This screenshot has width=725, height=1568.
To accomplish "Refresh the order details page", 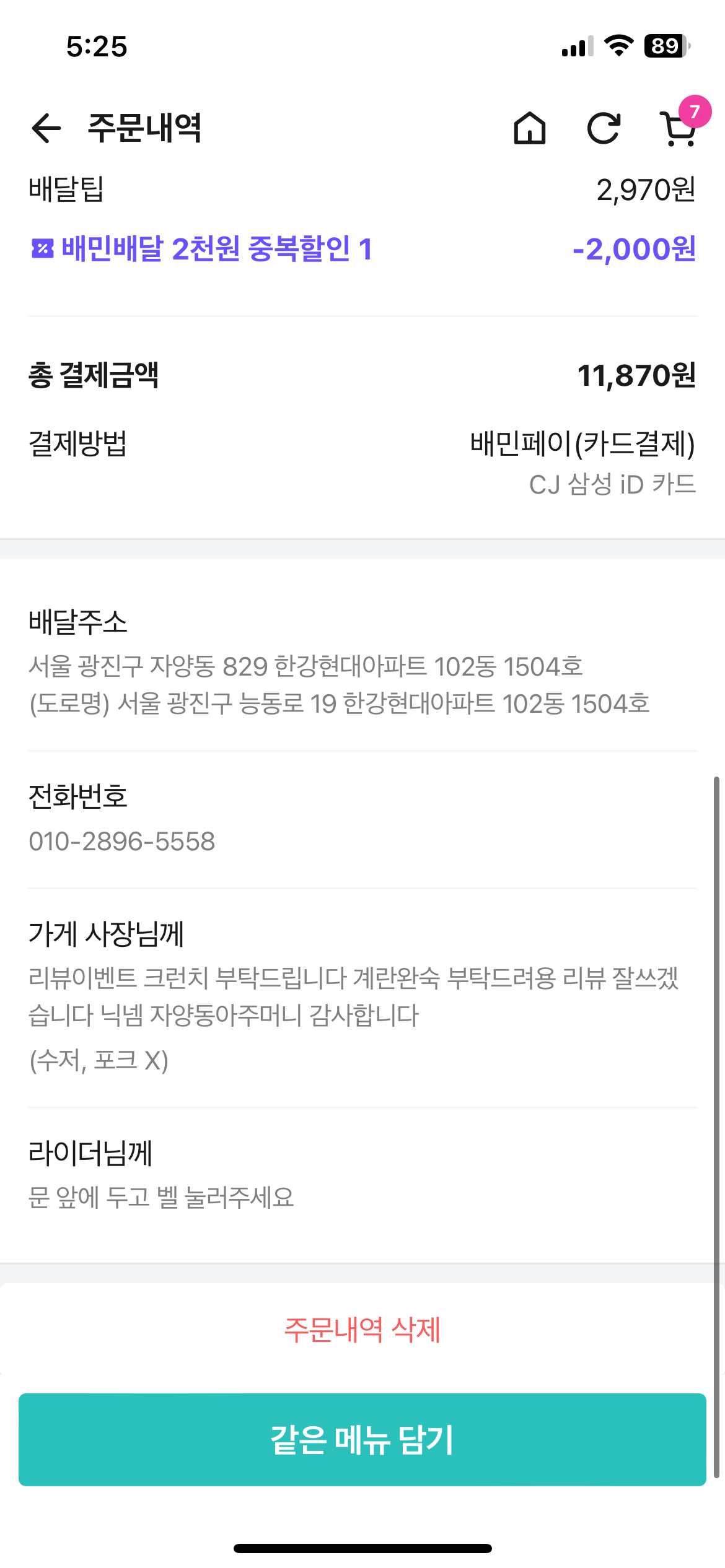I will [604, 128].
